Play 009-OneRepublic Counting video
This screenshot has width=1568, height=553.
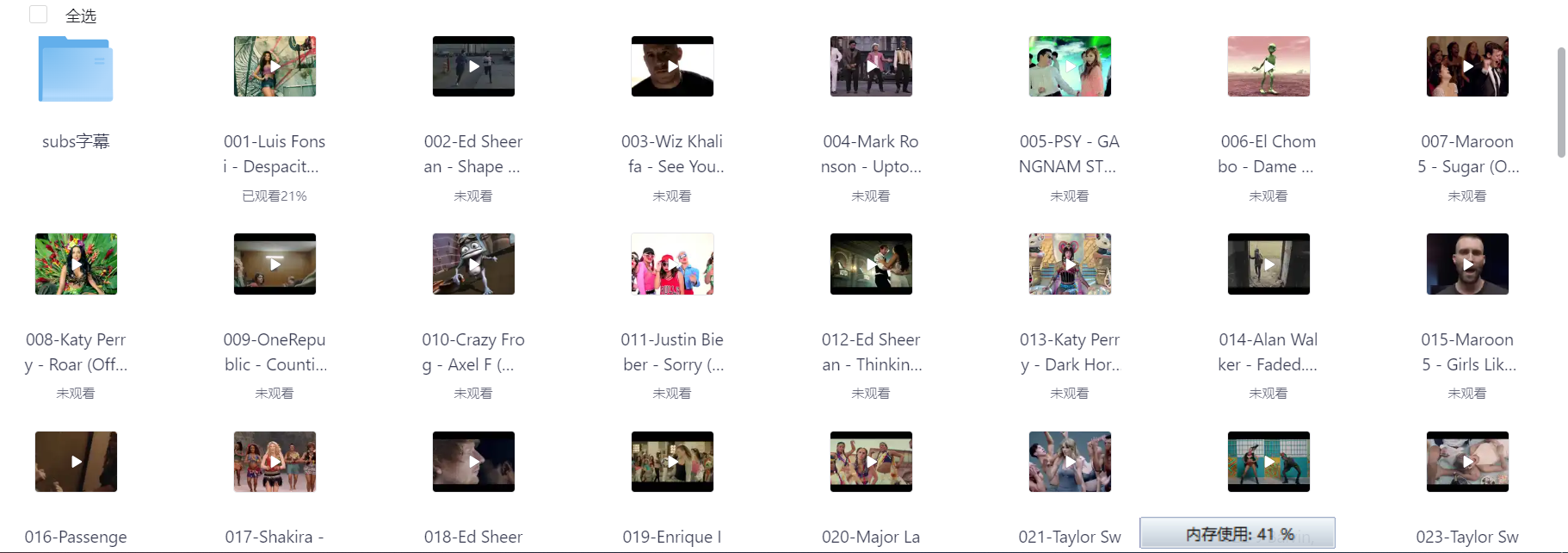tap(275, 264)
